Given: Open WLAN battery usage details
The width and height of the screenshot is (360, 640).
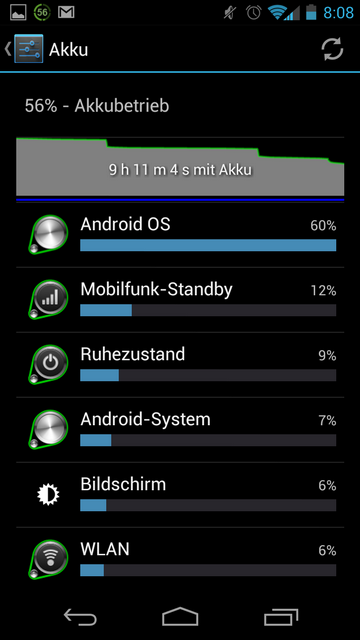Looking at the screenshot, I should tap(180, 560).
